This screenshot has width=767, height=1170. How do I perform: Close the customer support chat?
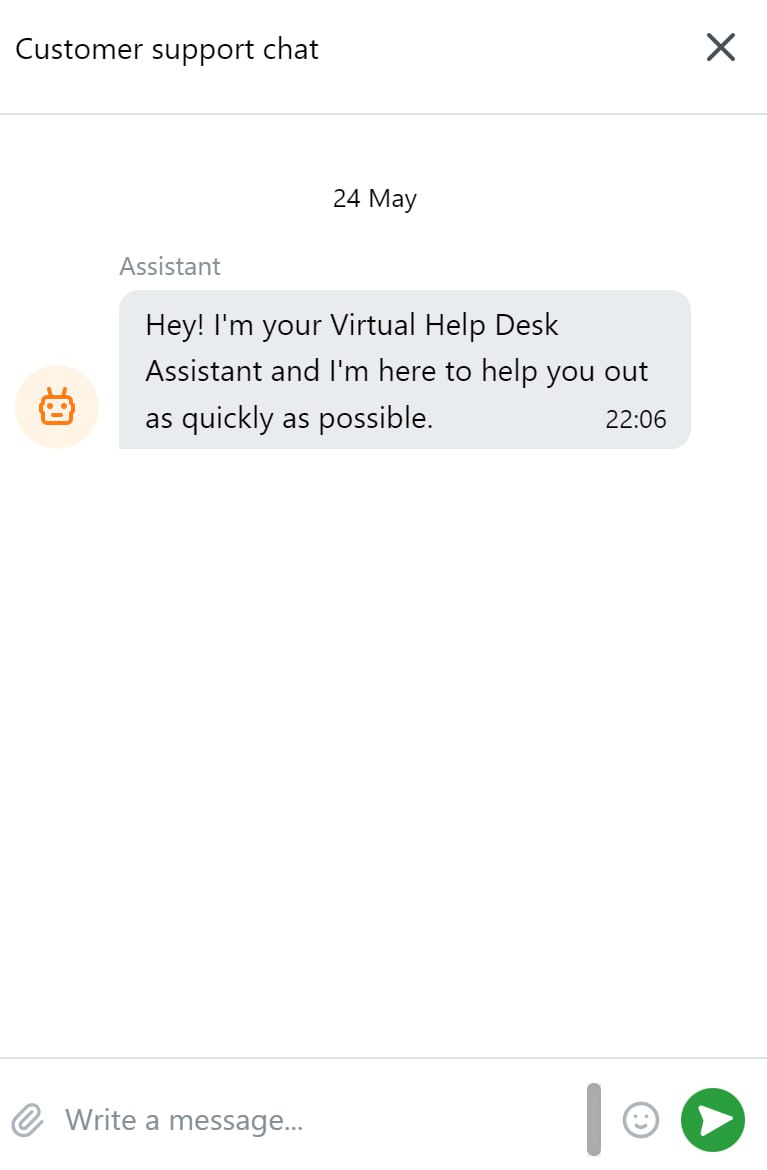pos(720,48)
